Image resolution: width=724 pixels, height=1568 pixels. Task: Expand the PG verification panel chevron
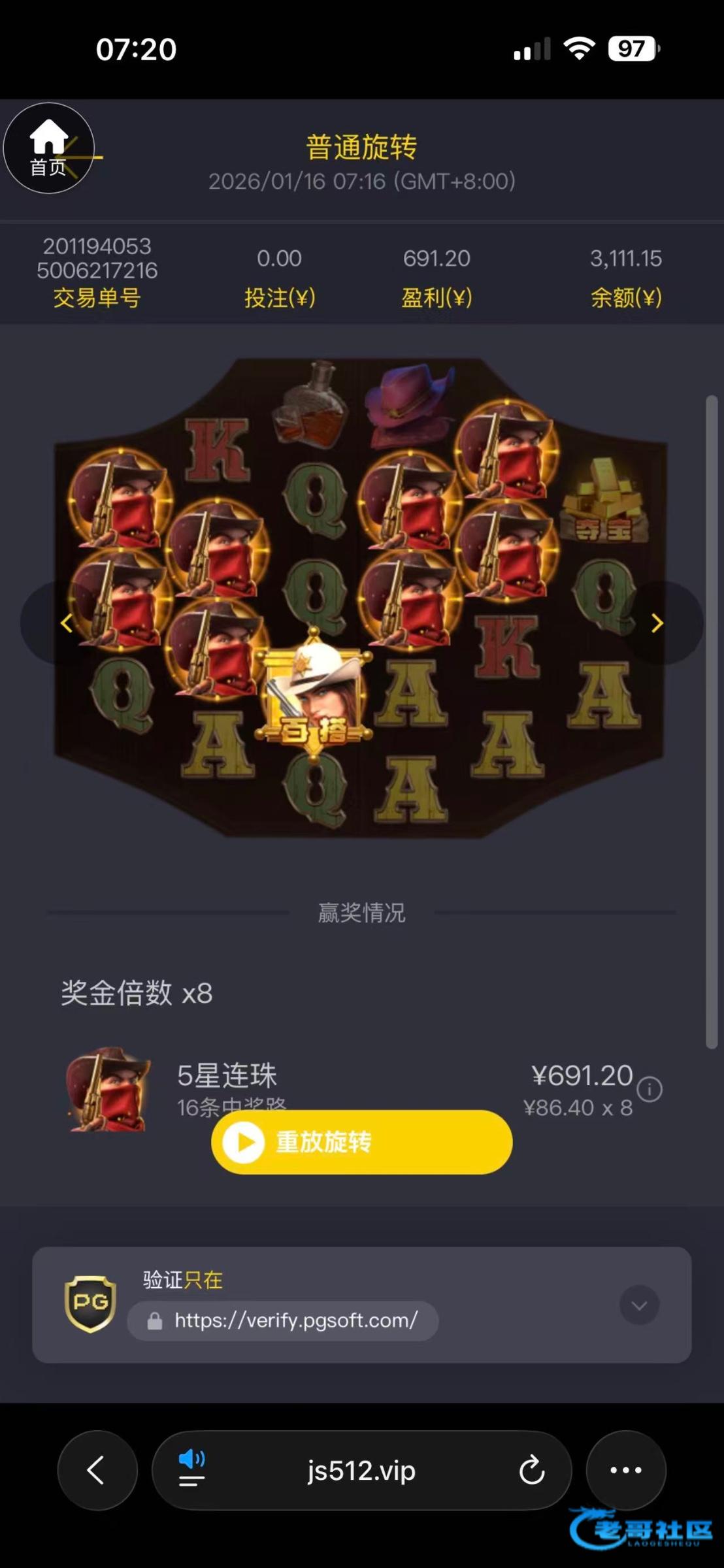pyautogui.click(x=638, y=1305)
